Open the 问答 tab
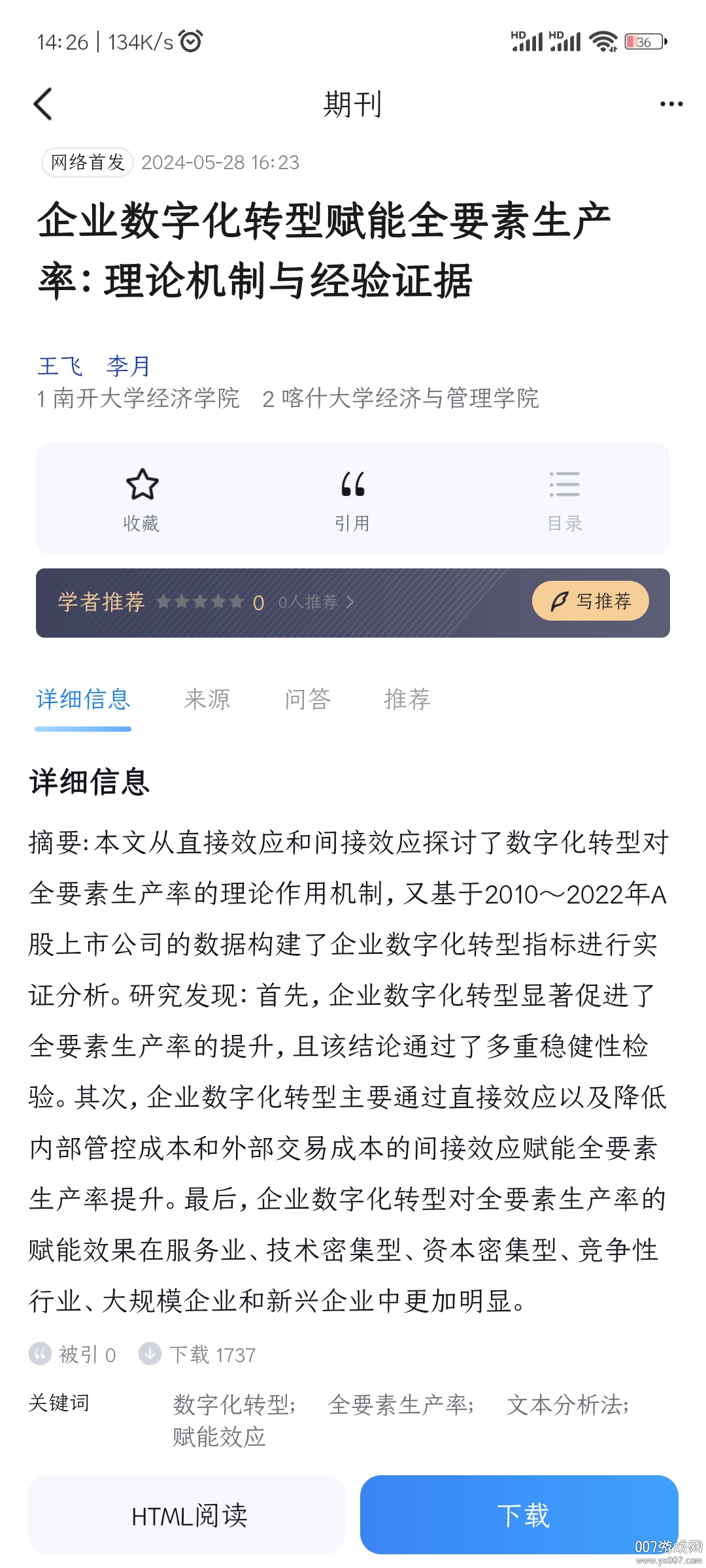Screen dimensions: 706x1568 point(310,699)
